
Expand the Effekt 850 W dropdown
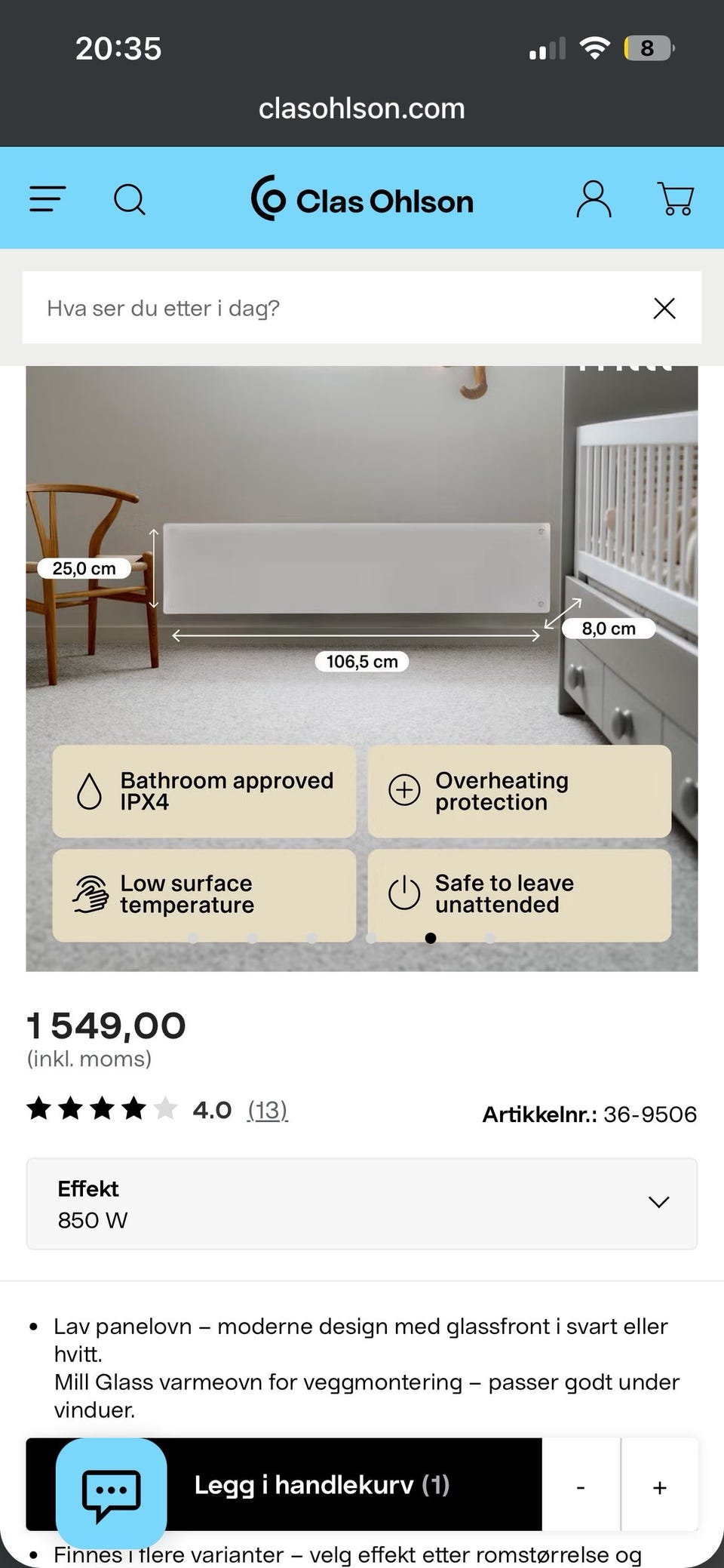click(x=362, y=1204)
